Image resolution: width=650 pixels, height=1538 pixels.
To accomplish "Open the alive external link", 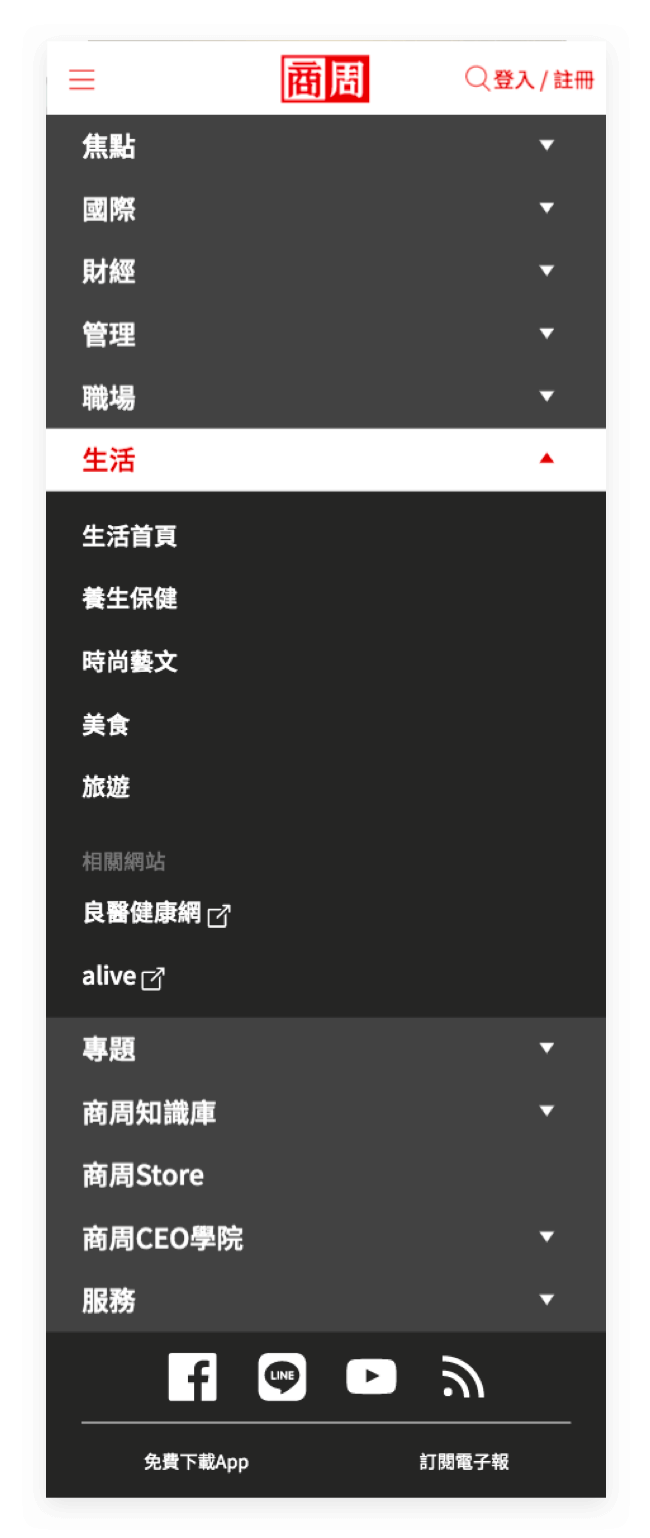I will 123,977.
